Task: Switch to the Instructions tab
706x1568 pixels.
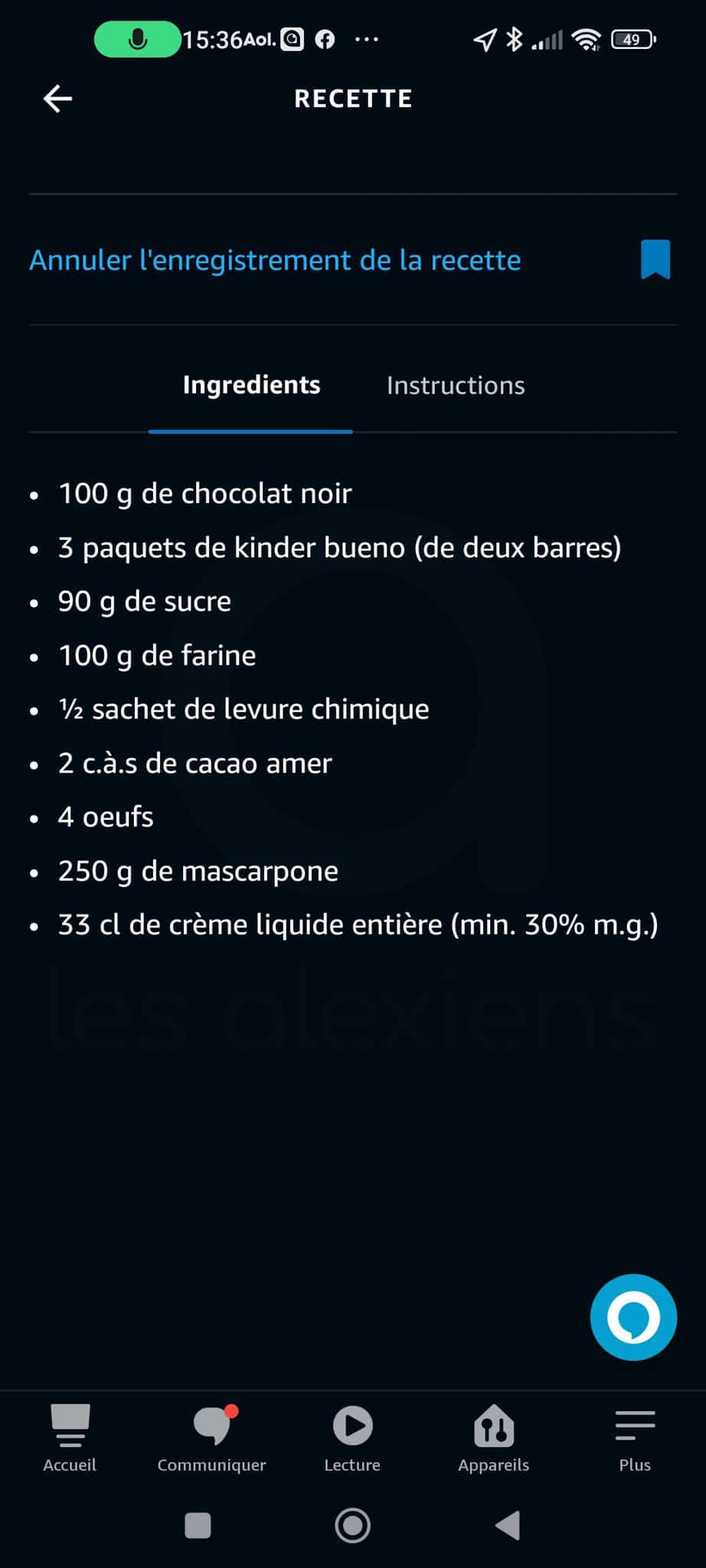Action: tap(456, 385)
